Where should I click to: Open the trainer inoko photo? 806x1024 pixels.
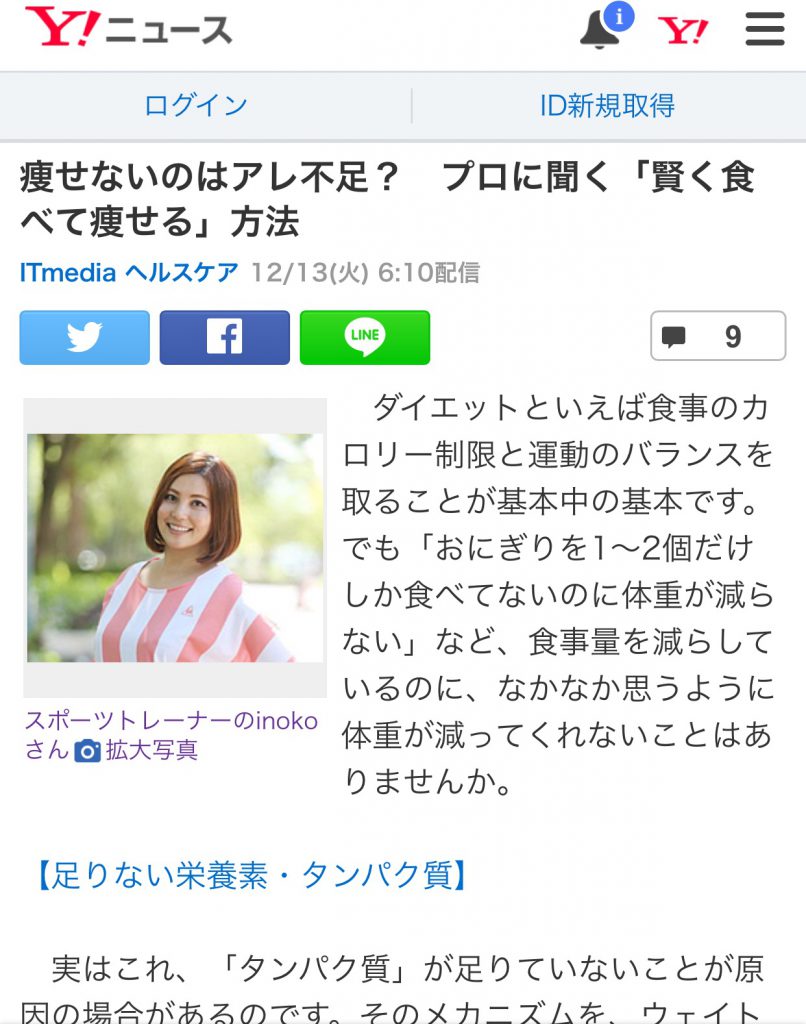click(x=175, y=547)
